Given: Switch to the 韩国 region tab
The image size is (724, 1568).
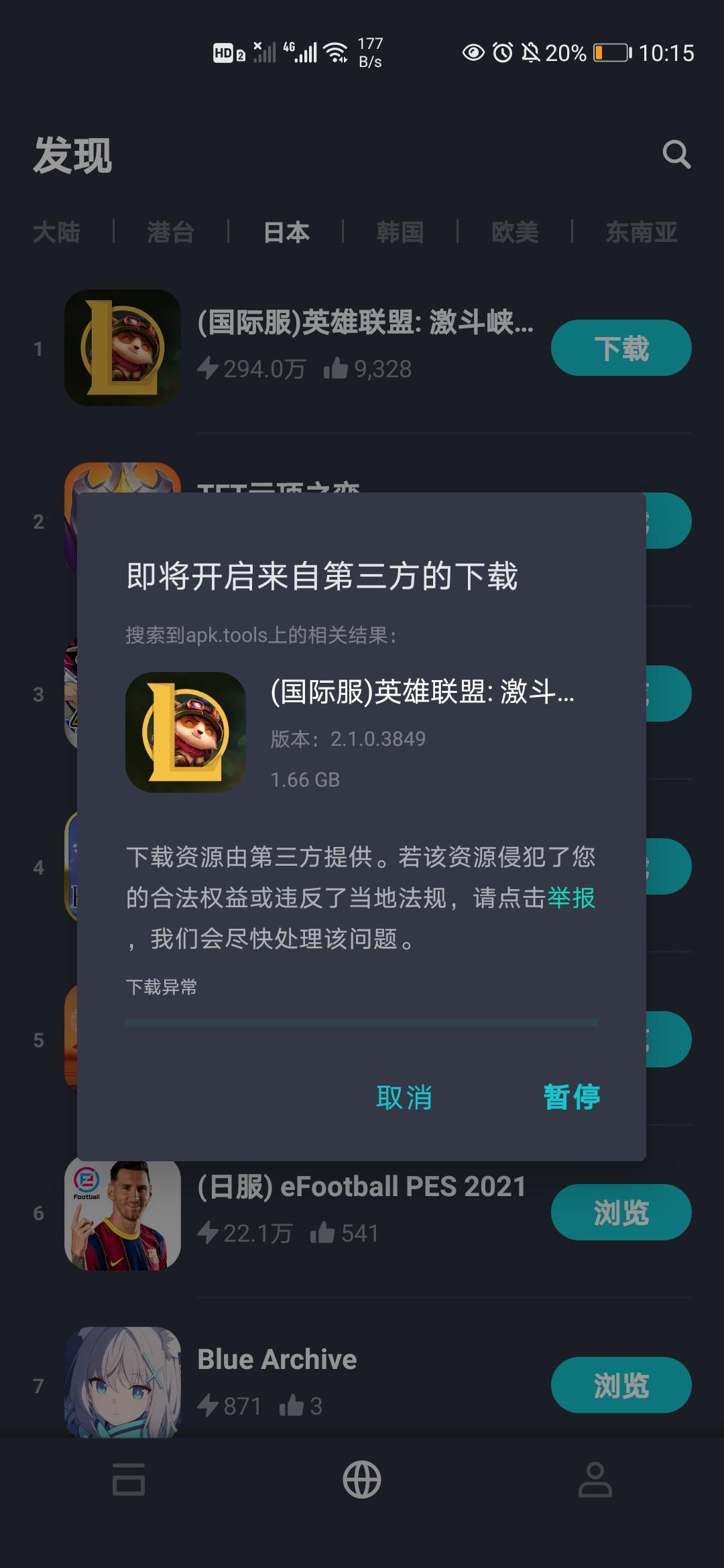Looking at the screenshot, I should 400,233.
